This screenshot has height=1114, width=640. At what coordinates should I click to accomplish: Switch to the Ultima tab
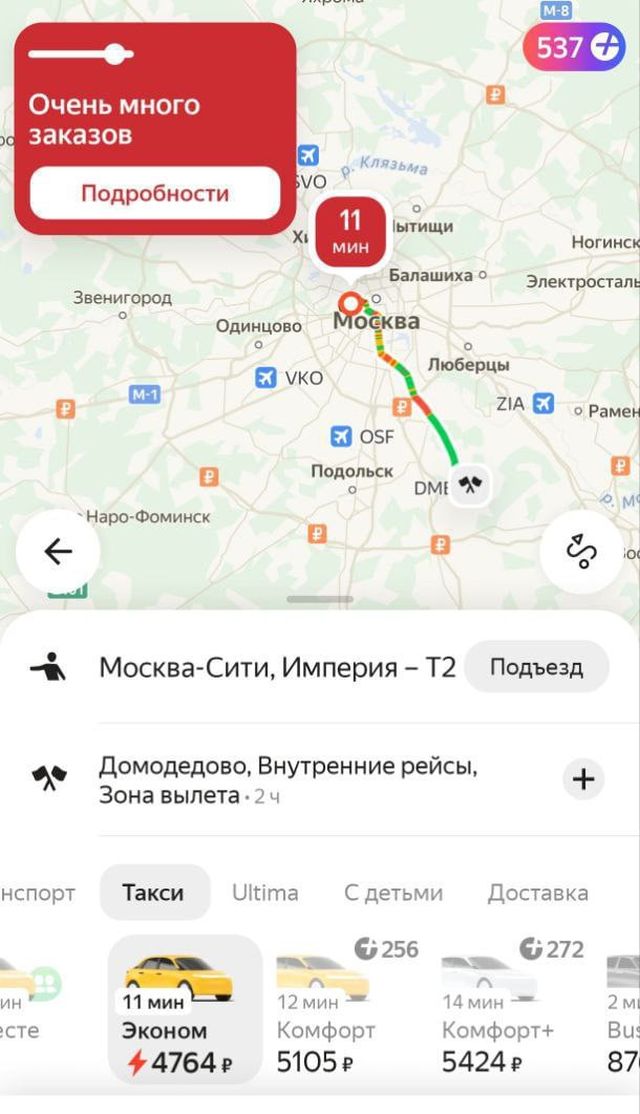[265, 892]
